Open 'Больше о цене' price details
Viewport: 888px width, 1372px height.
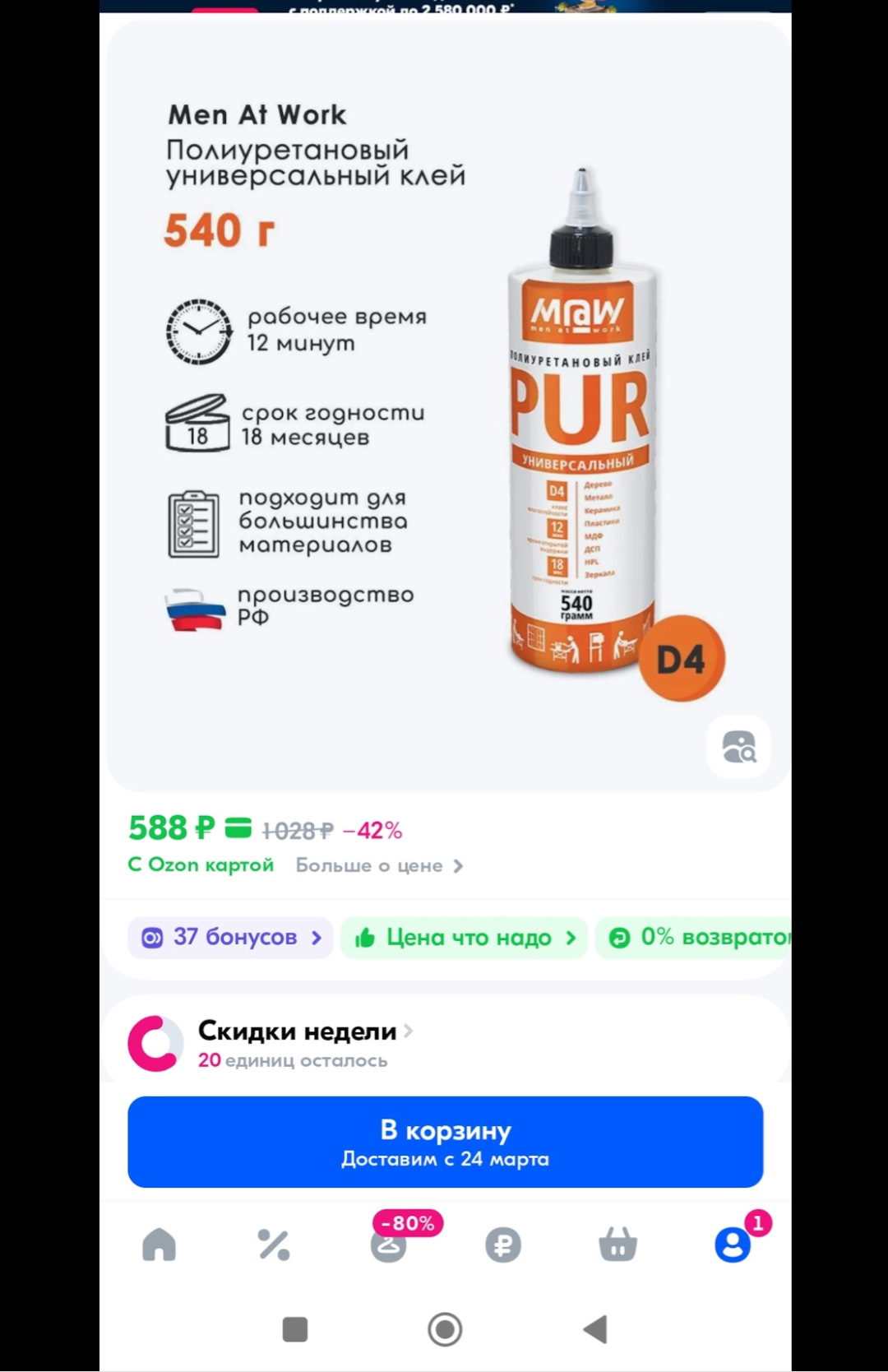[x=379, y=866]
